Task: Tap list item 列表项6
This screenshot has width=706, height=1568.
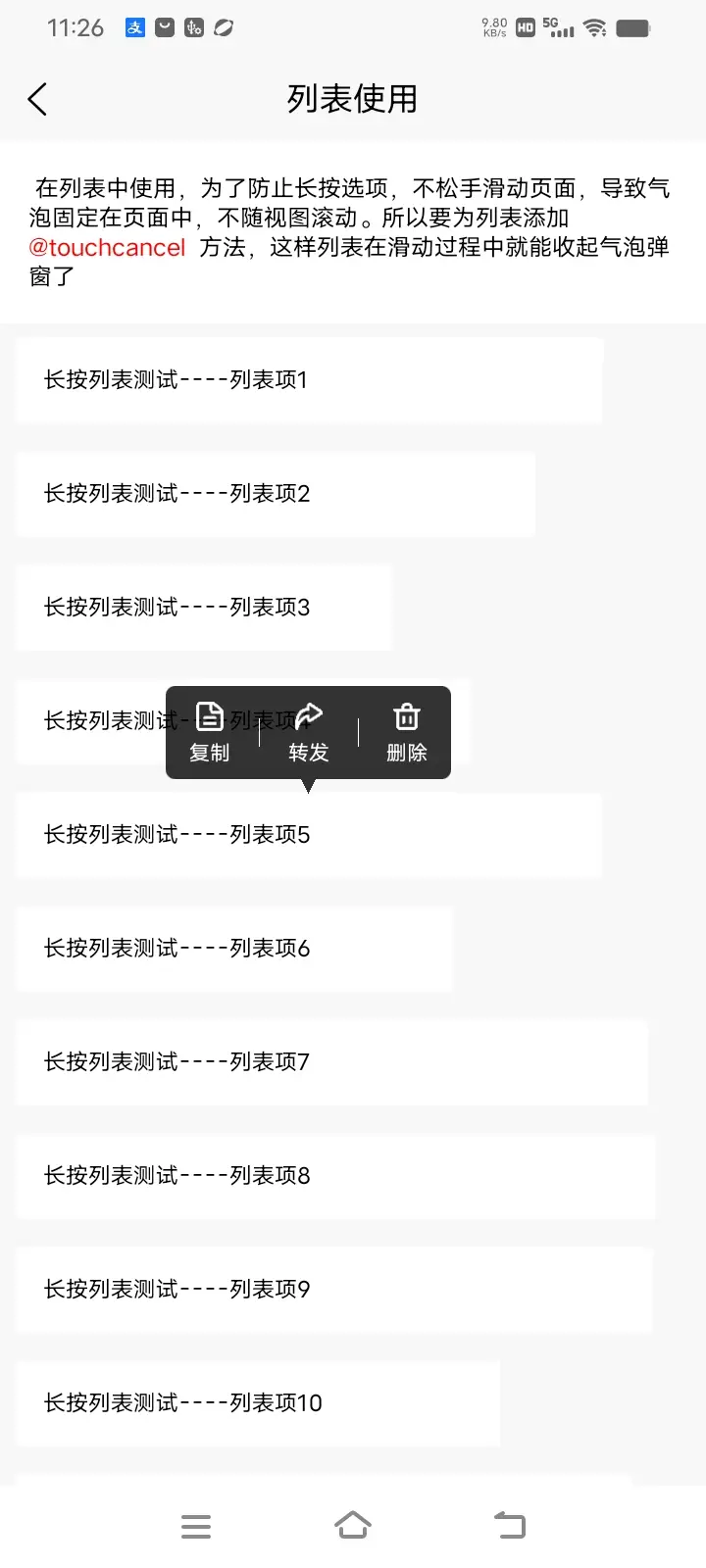Action: point(234,949)
